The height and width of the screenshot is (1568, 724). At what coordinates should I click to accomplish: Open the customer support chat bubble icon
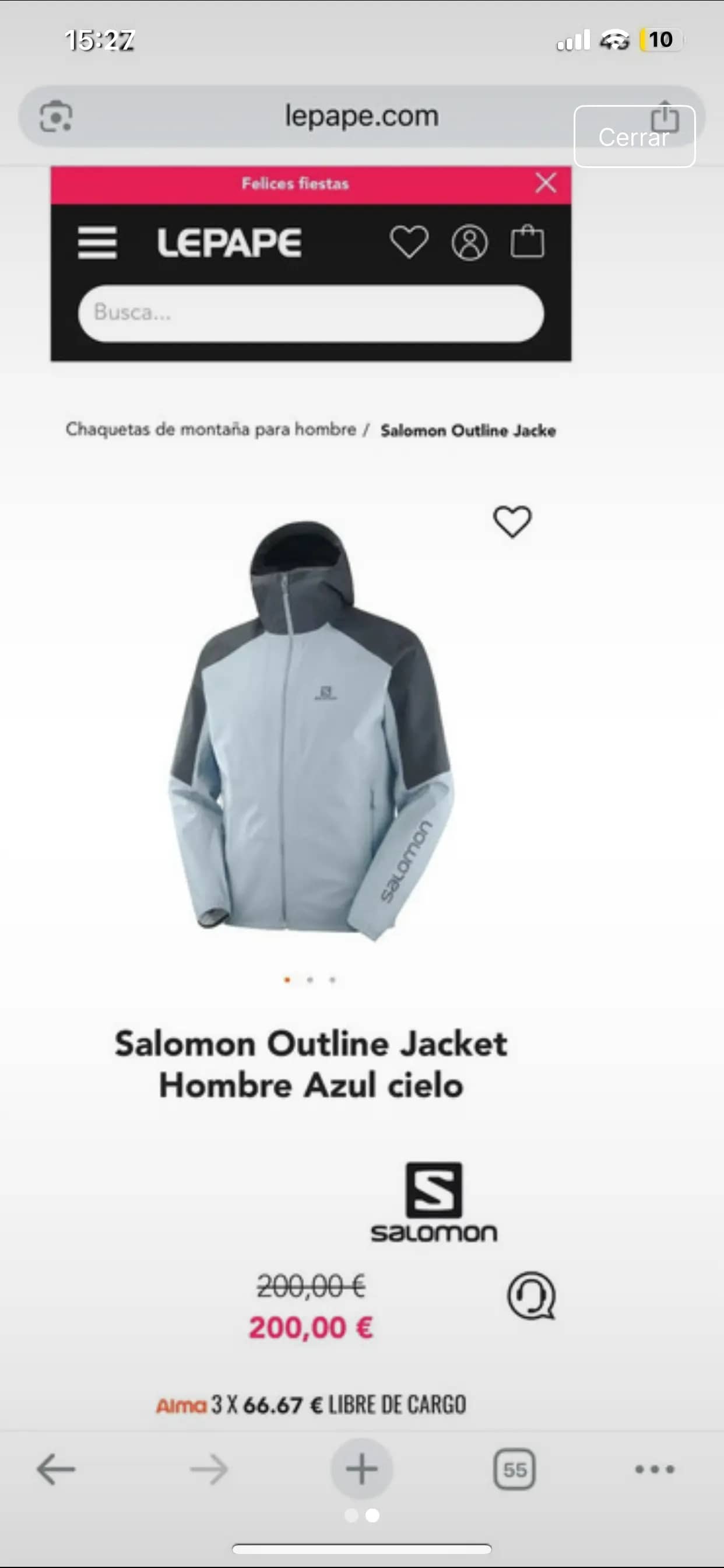point(533,1294)
